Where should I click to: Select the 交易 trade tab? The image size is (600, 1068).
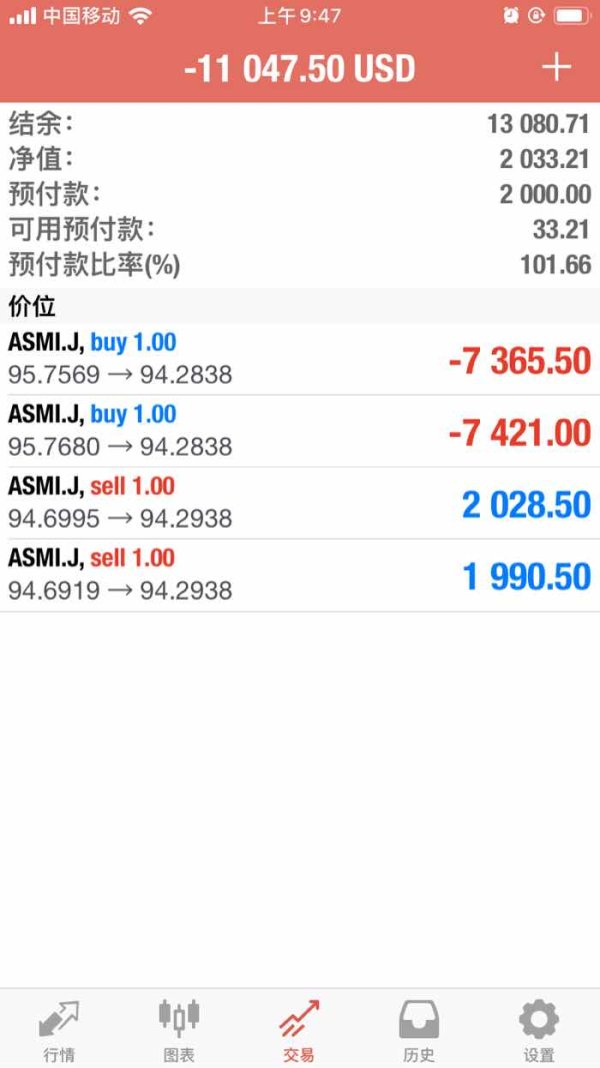click(x=299, y=1030)
